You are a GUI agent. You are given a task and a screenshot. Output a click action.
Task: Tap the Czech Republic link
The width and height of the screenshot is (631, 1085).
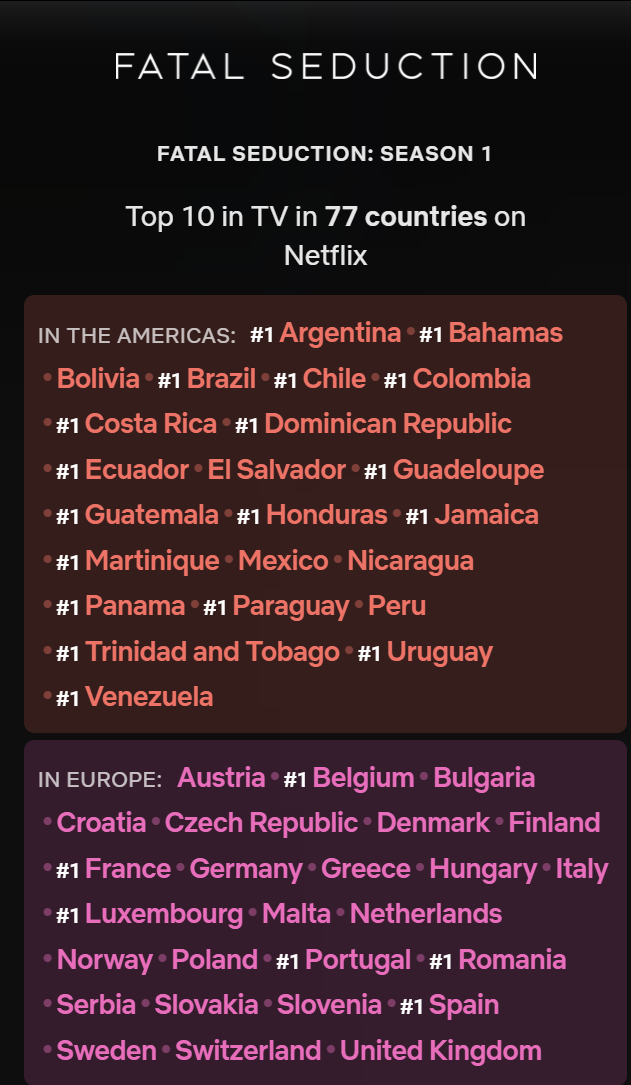pos(262,823)
